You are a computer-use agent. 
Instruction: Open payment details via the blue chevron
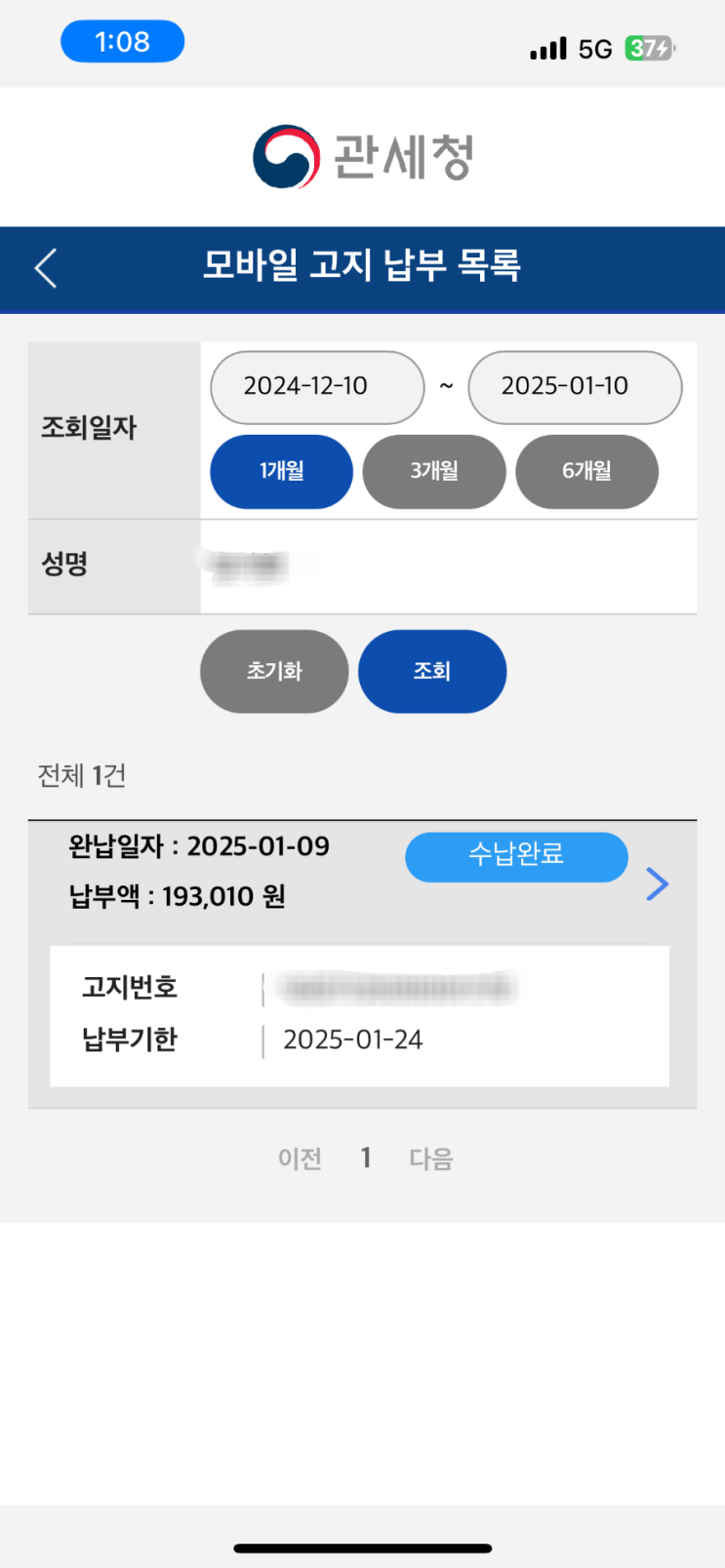[x=658, y=884]
